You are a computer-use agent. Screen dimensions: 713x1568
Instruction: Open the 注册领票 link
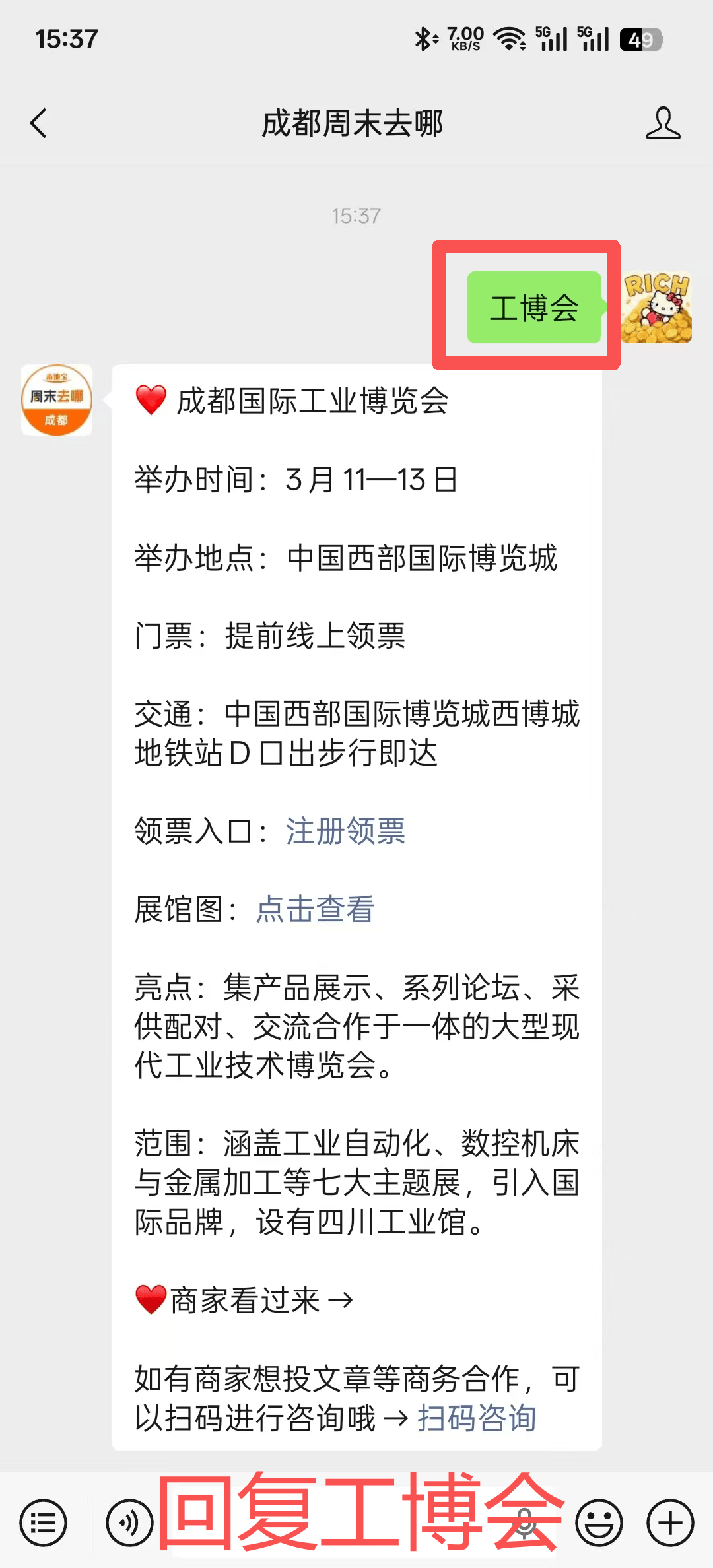pos(345,831)
